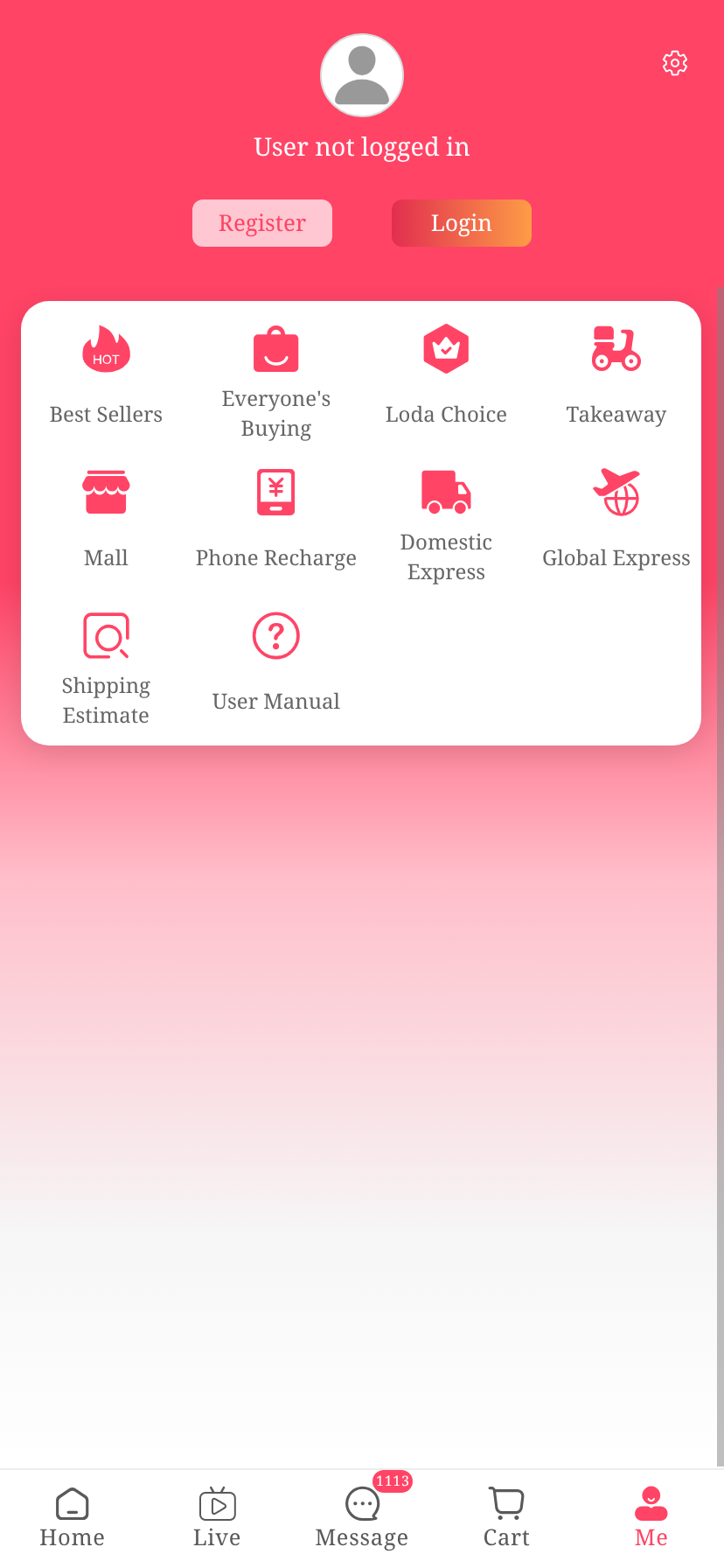Switch to the Live tab

pos(217,1518)
